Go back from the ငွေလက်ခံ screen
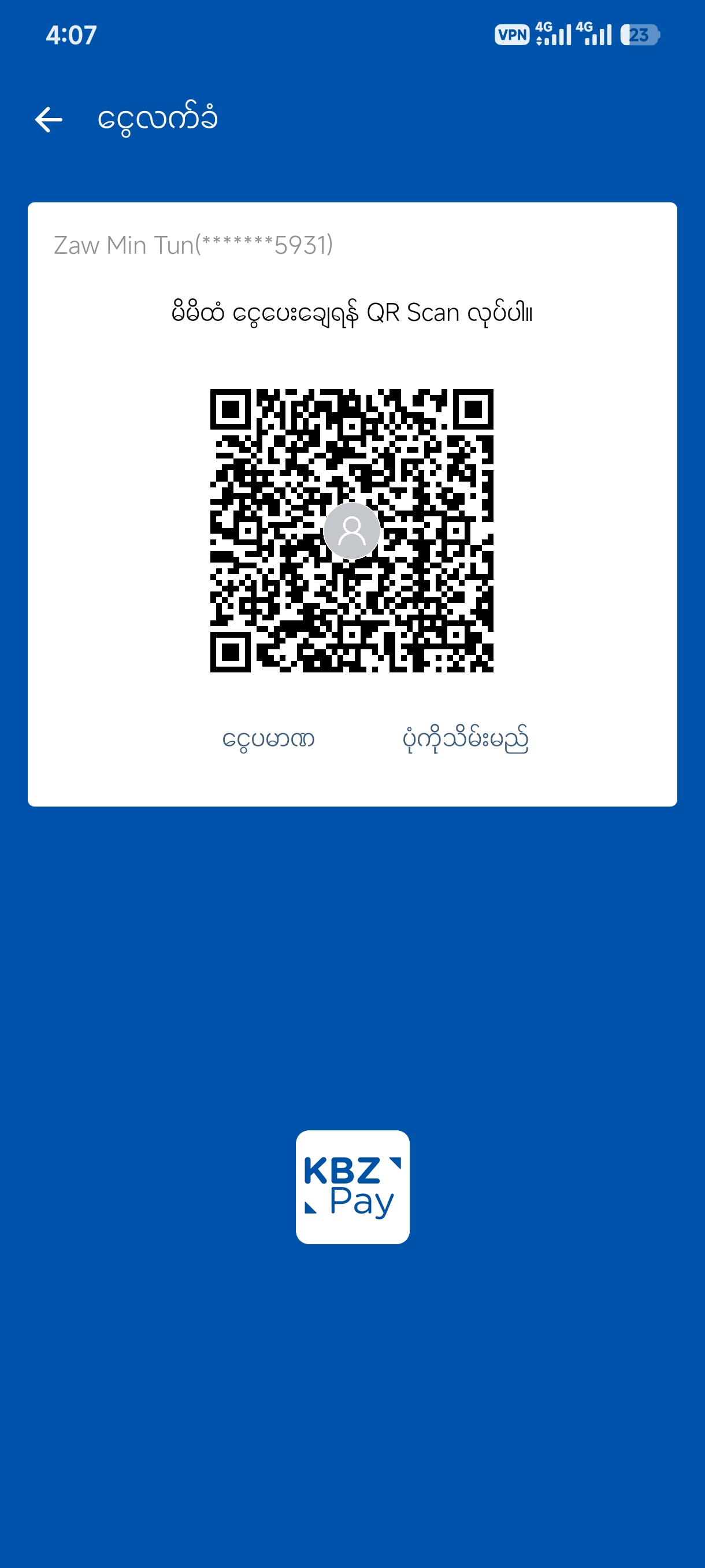This screenshot has width=705, height=1568. coord(49,119)
